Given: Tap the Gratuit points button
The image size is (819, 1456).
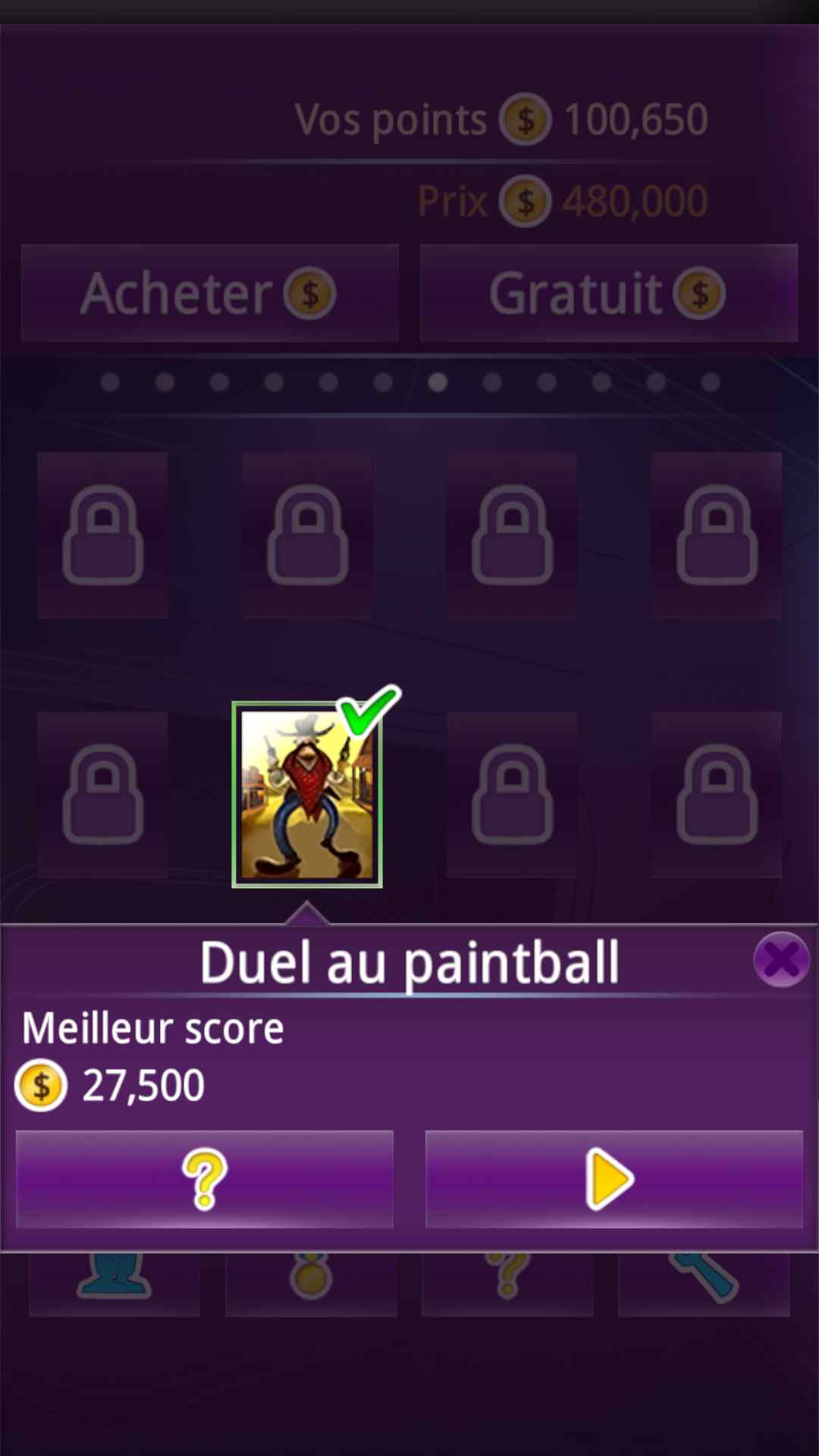Looking at the screenshot, I should coord(609,293).
